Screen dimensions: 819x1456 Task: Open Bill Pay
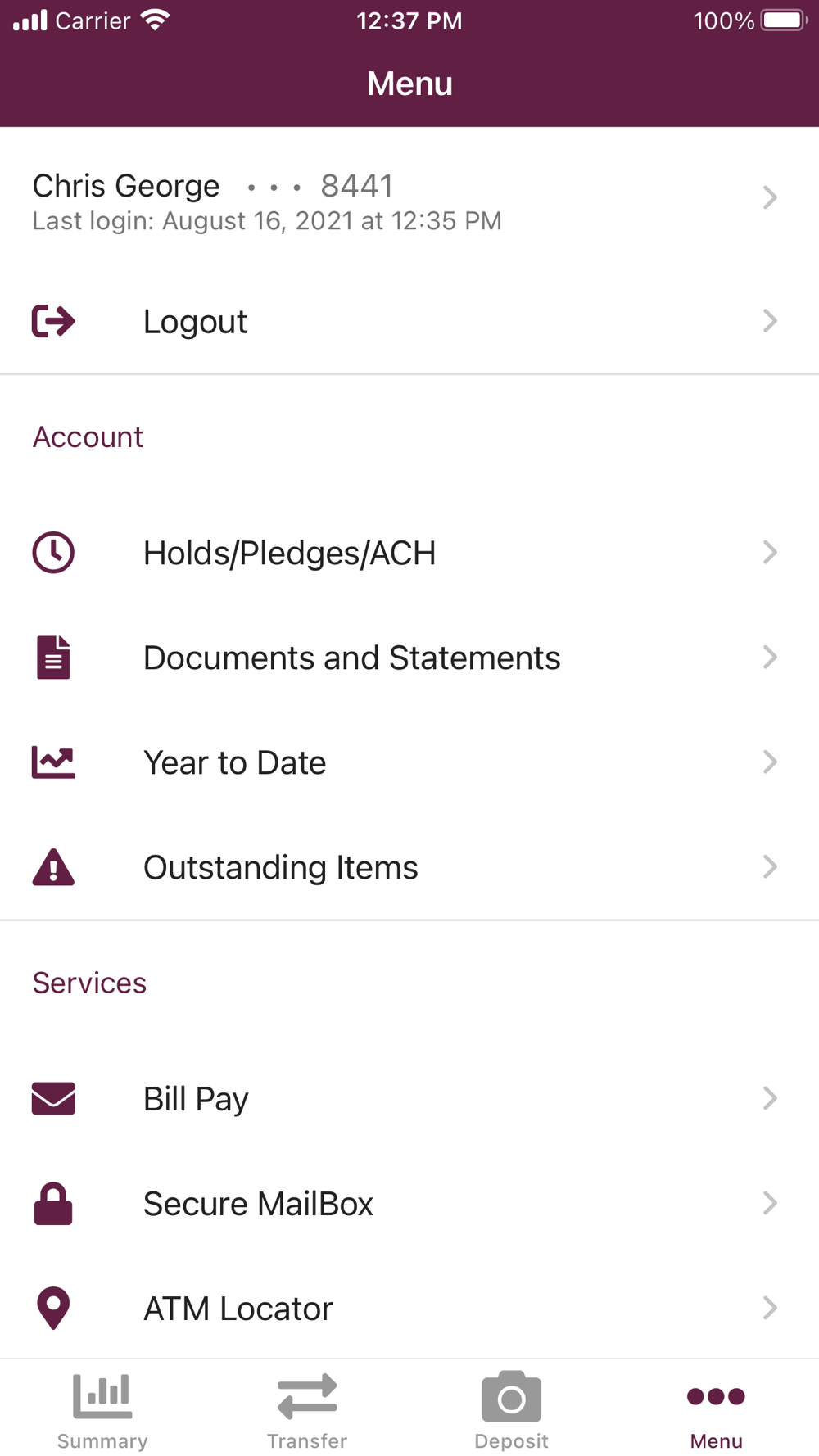pyautogui.click(x=409, y=1098)
